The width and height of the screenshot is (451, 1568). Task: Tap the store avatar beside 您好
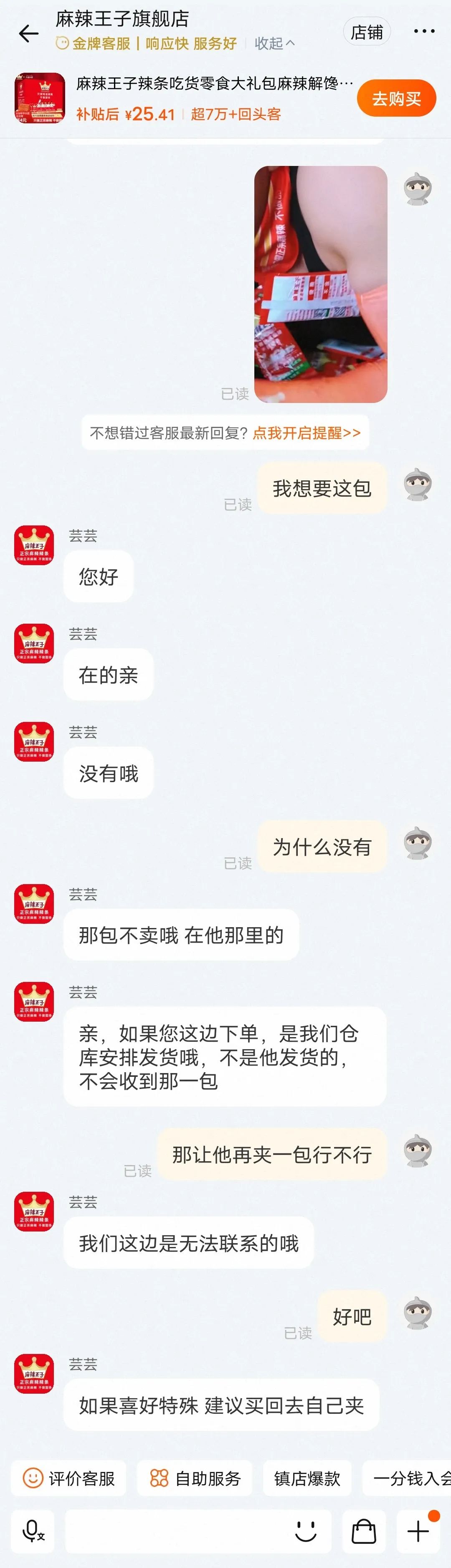click(34, 546)
